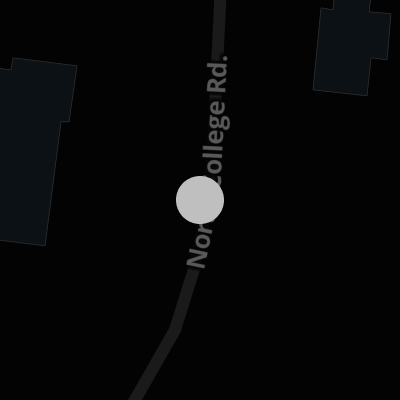Tap the location marker on North College Rd.
The image size is (400, 400).
click(x=200, y=200)
